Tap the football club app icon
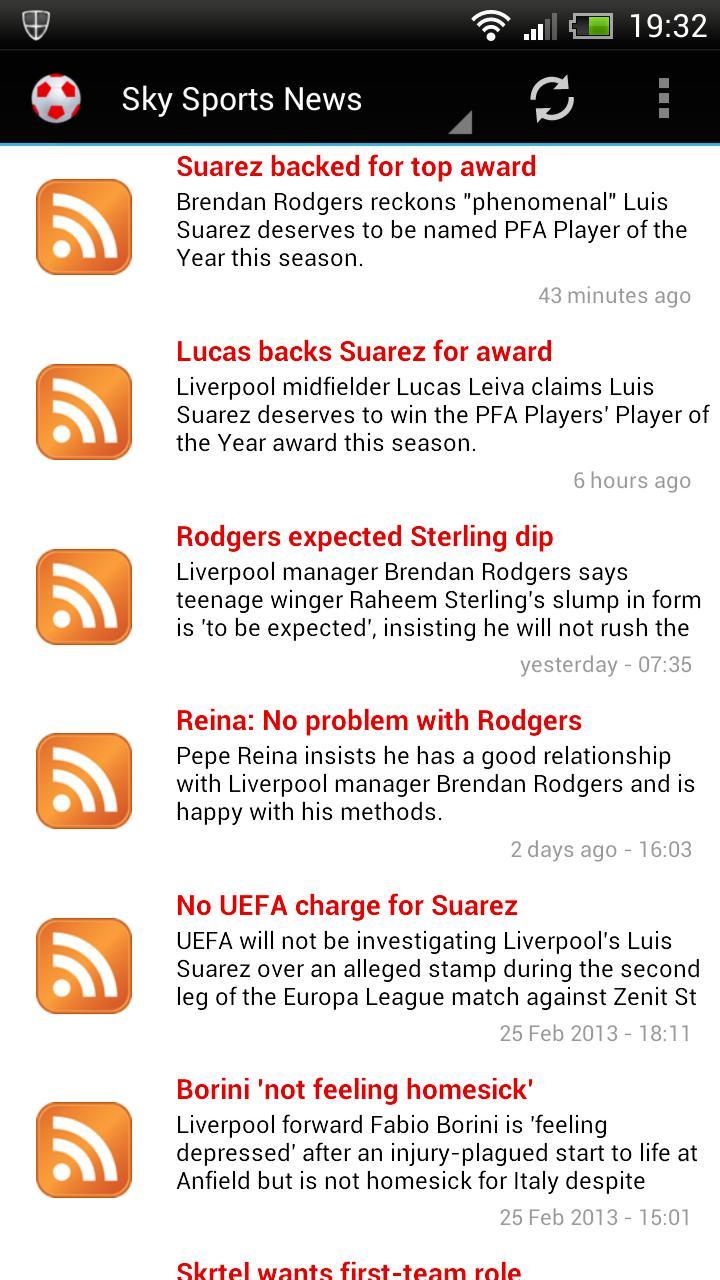 pyautogui.click(x=57, y=97)
